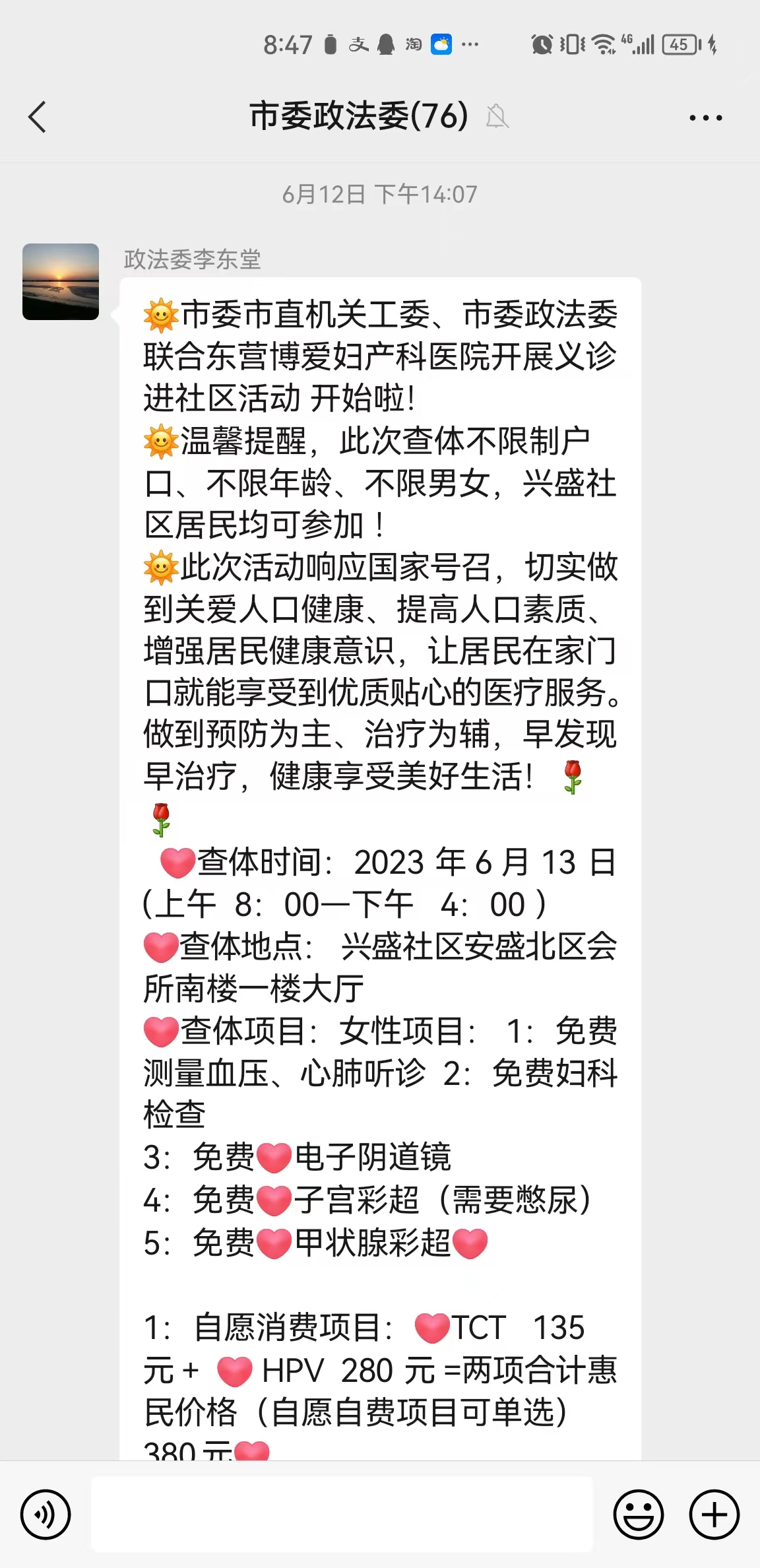Switch to voice message input

tap(46, 1514)
